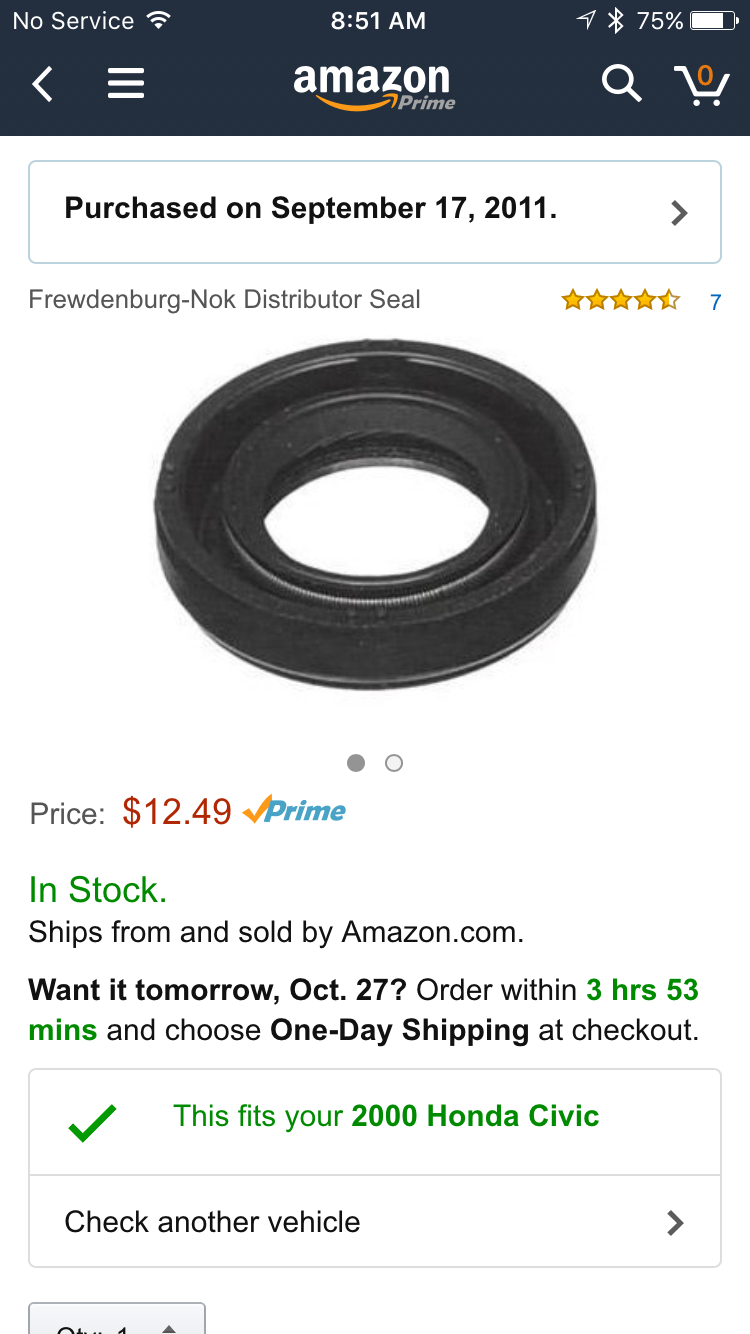Screen dimensions: 750x1334
Task: Tap the Amazon Prime logo to go home
Action: click(374, 86)
